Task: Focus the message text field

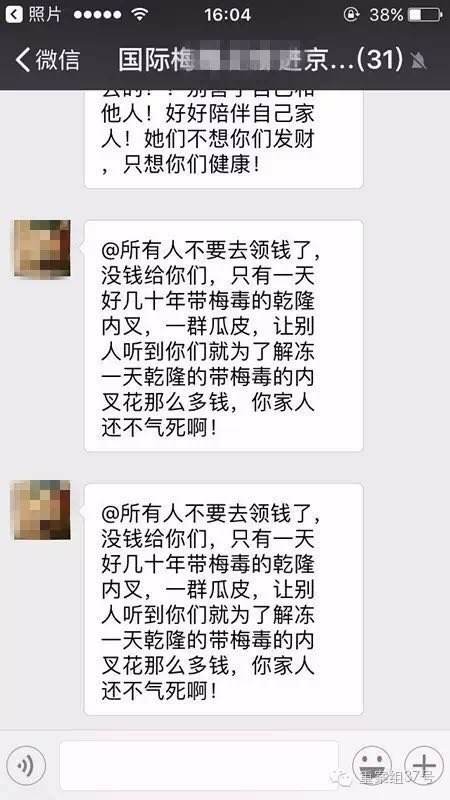Action: coord(199,765)
